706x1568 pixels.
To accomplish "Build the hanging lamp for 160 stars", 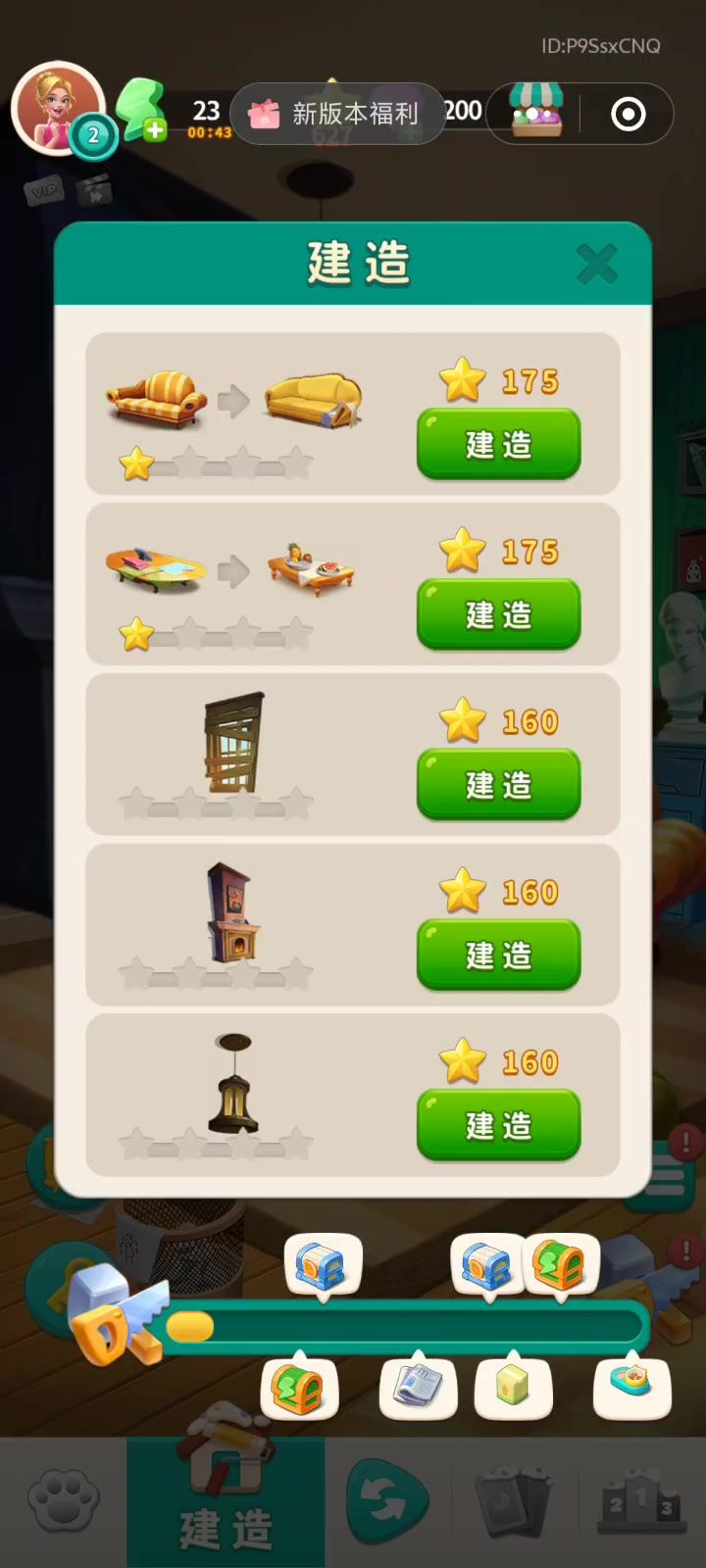I will [x=498, y=1125].
